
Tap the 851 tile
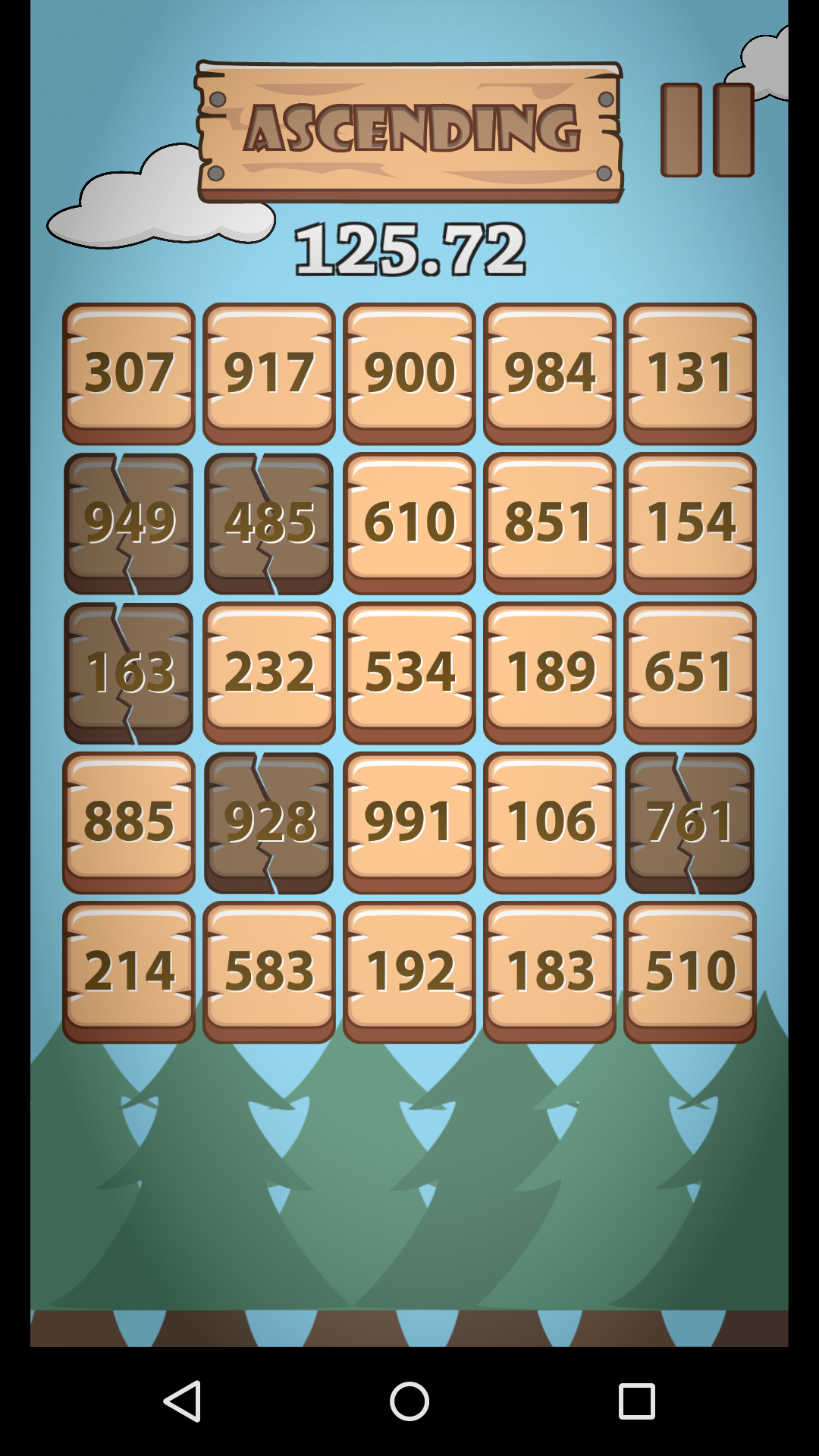coord(550,523)
